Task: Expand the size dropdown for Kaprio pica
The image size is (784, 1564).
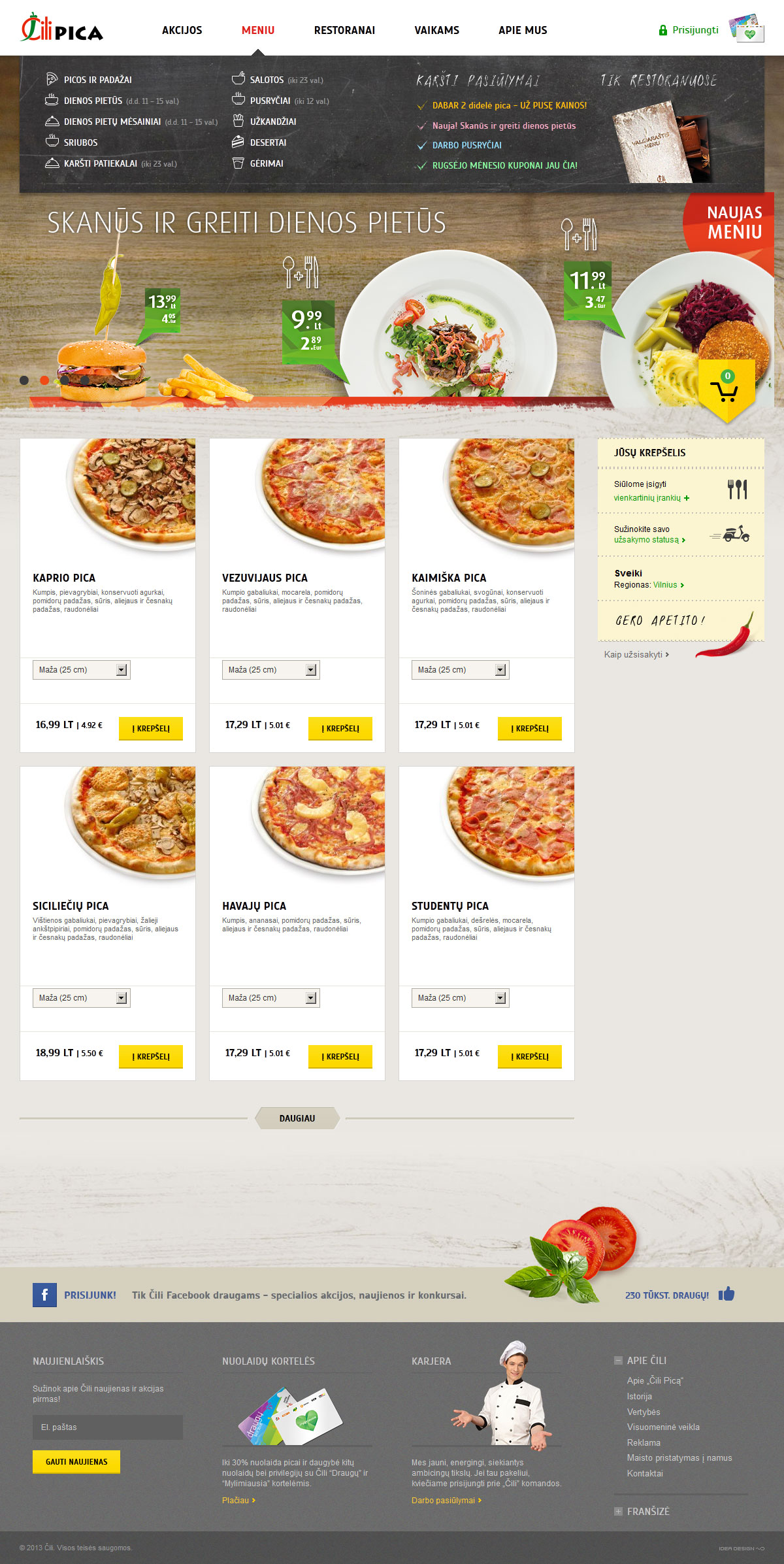Action: coord(82,670)
